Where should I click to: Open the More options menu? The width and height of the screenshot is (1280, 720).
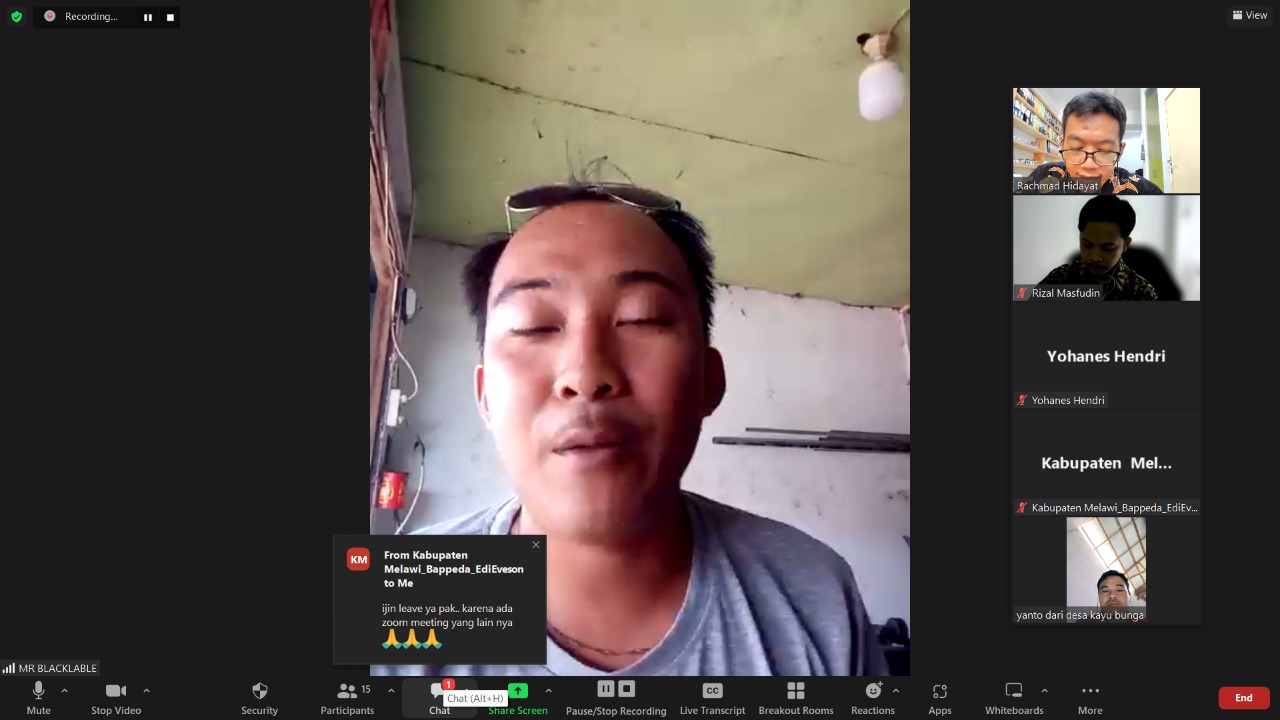click(1090, 697)
